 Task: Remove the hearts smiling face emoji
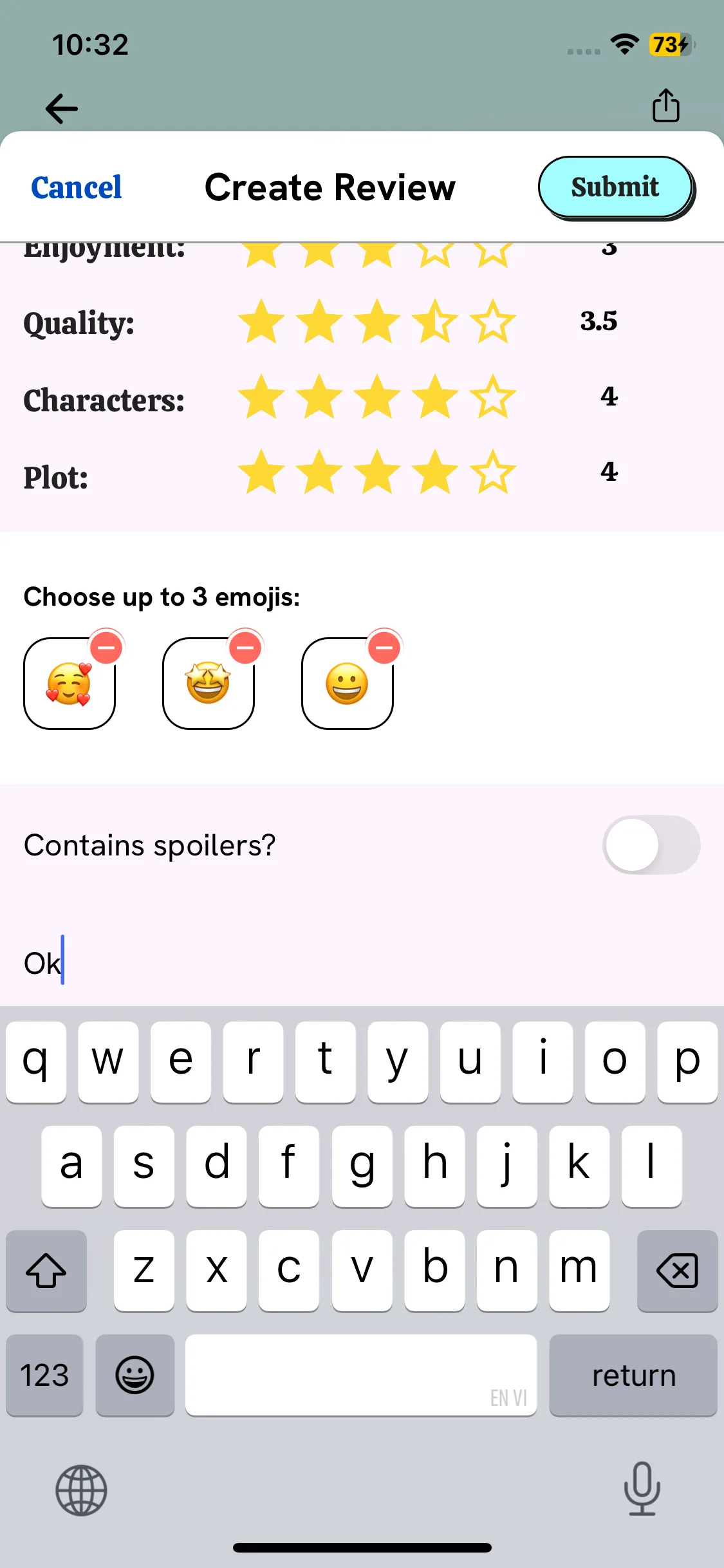point(107,647)
